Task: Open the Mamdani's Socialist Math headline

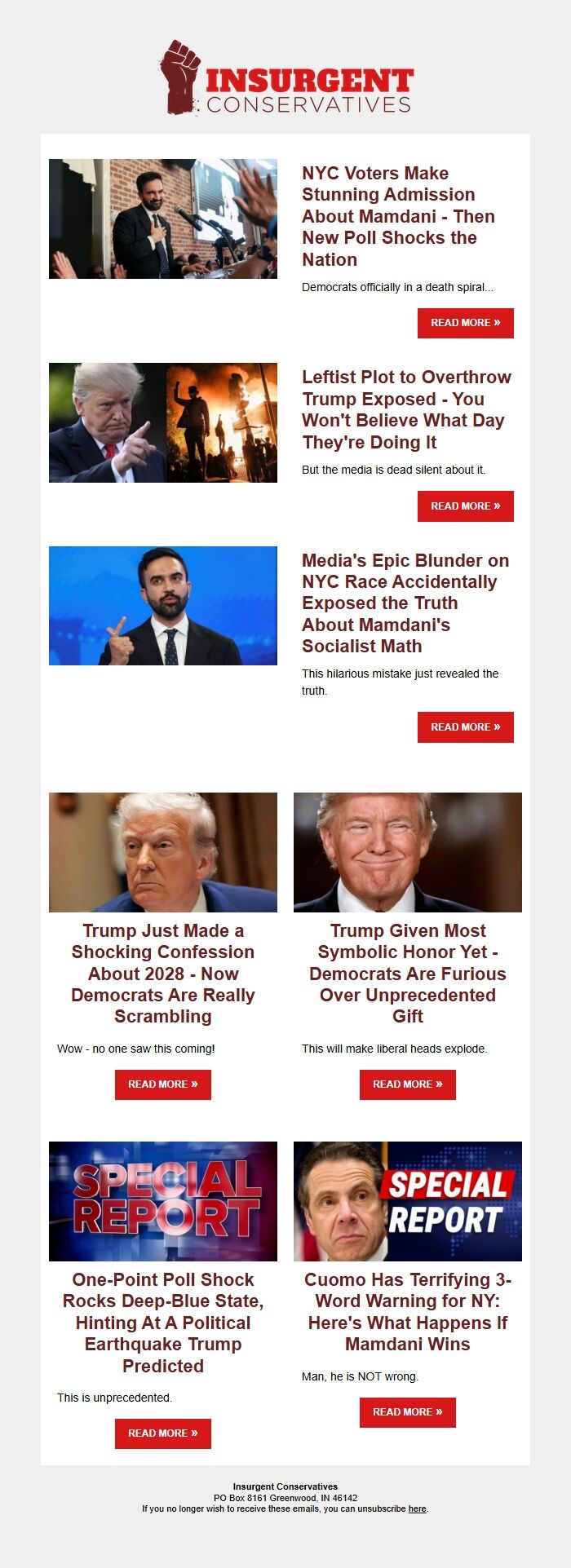Action: (405, 603)
